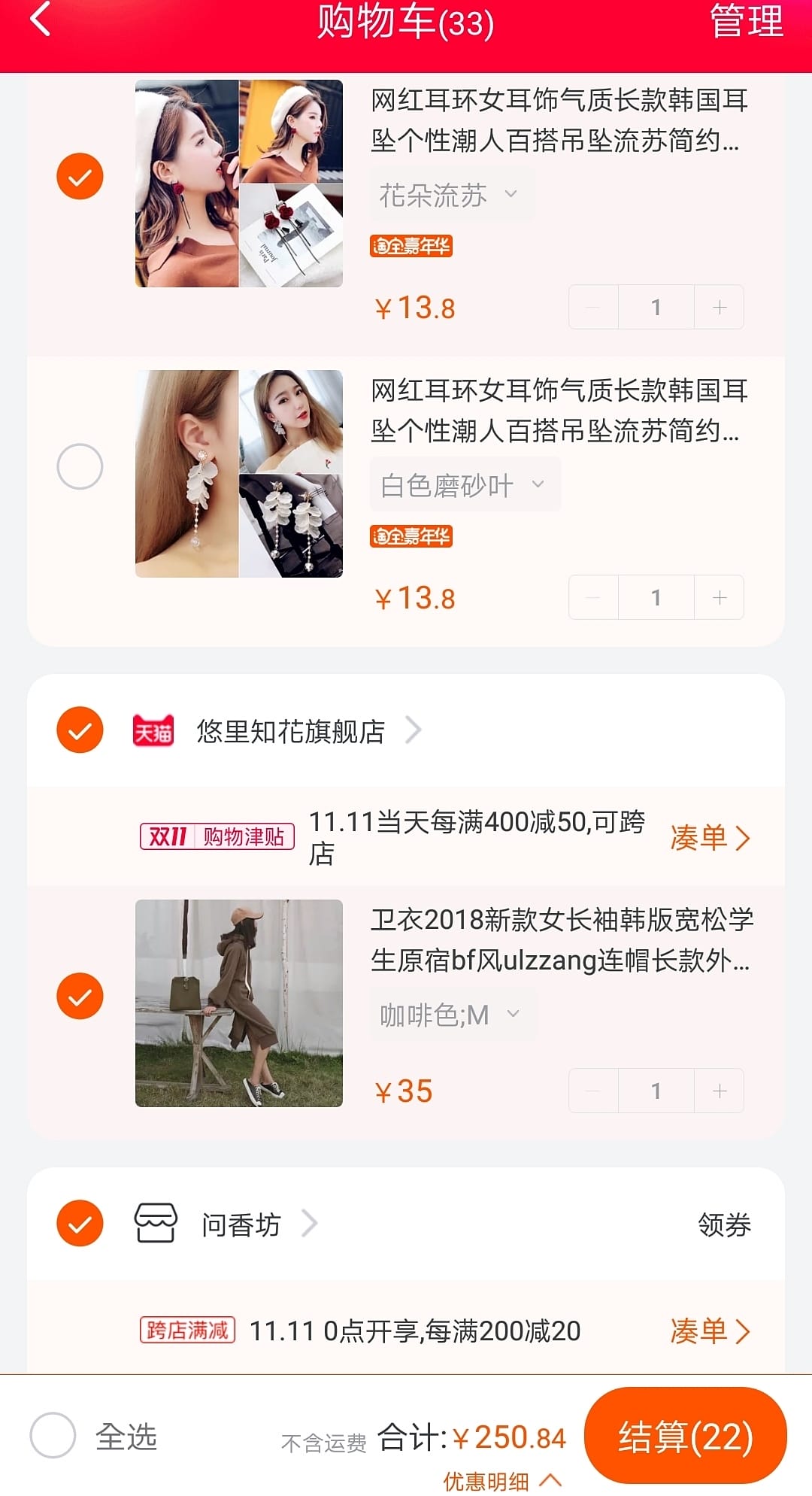The width and height of the screenshot is (812, 1496).
Task: Tap the red arrow next to 凑单 for 400减50
Action: [741, 837]
